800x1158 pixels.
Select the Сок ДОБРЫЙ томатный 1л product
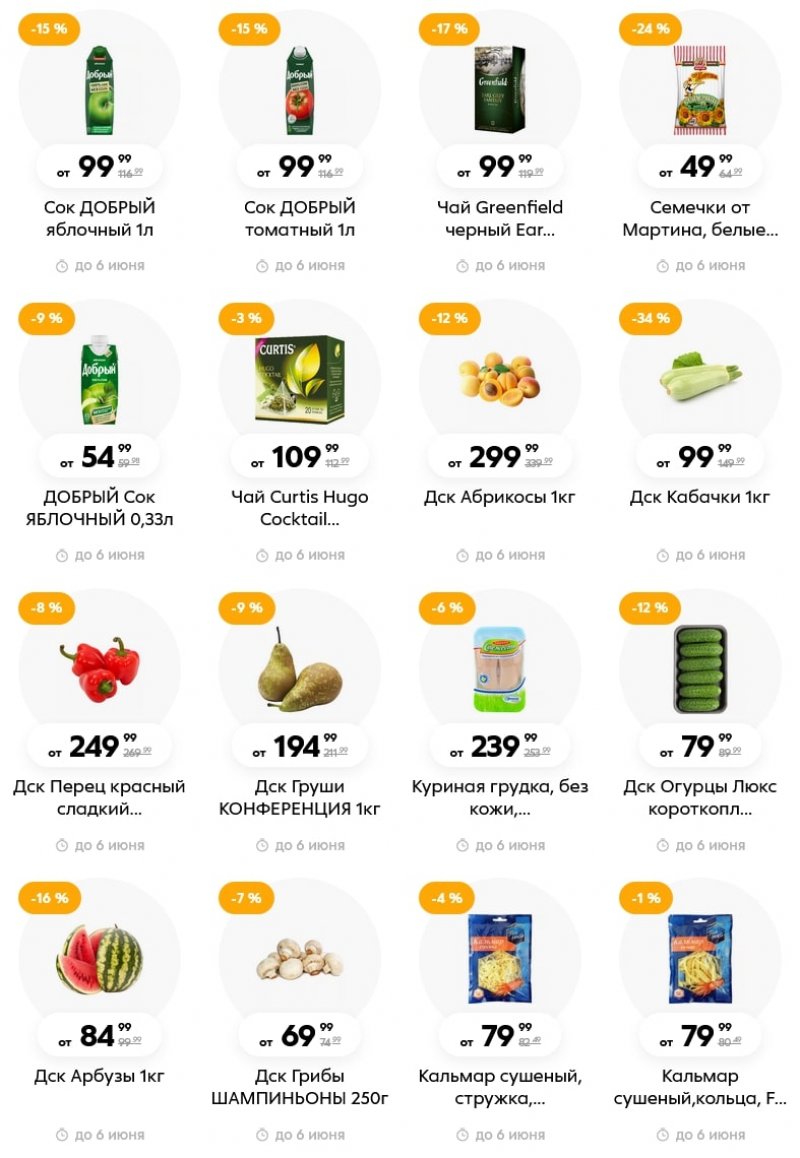coord(299,90)
